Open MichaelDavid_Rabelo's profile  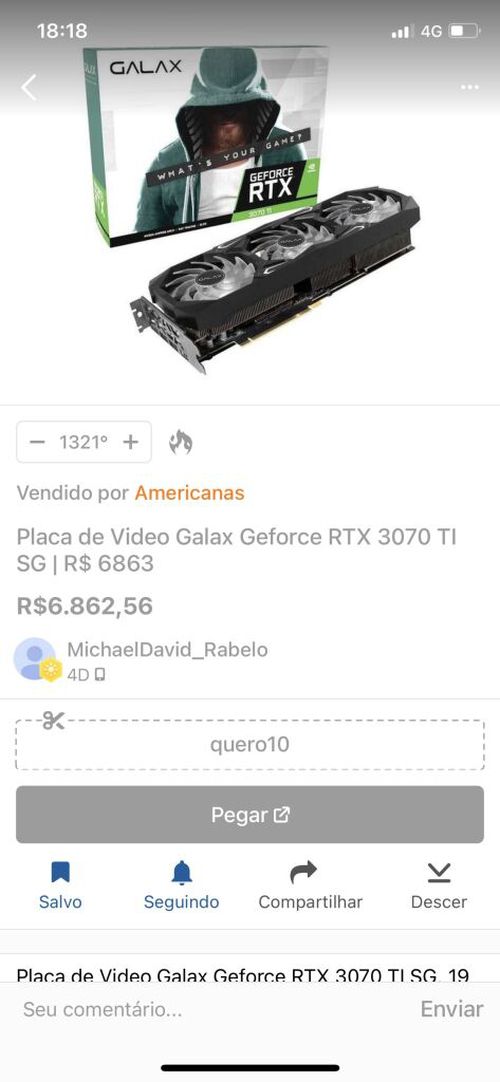tap(167, 649)
